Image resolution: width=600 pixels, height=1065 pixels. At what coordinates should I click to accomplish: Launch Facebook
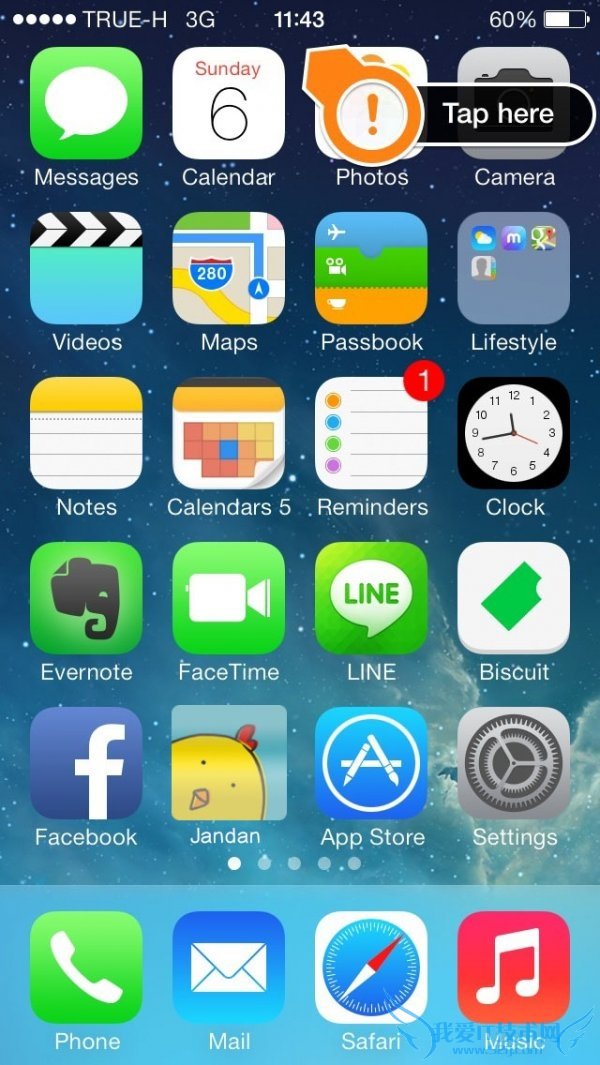[x=86, y=763]
